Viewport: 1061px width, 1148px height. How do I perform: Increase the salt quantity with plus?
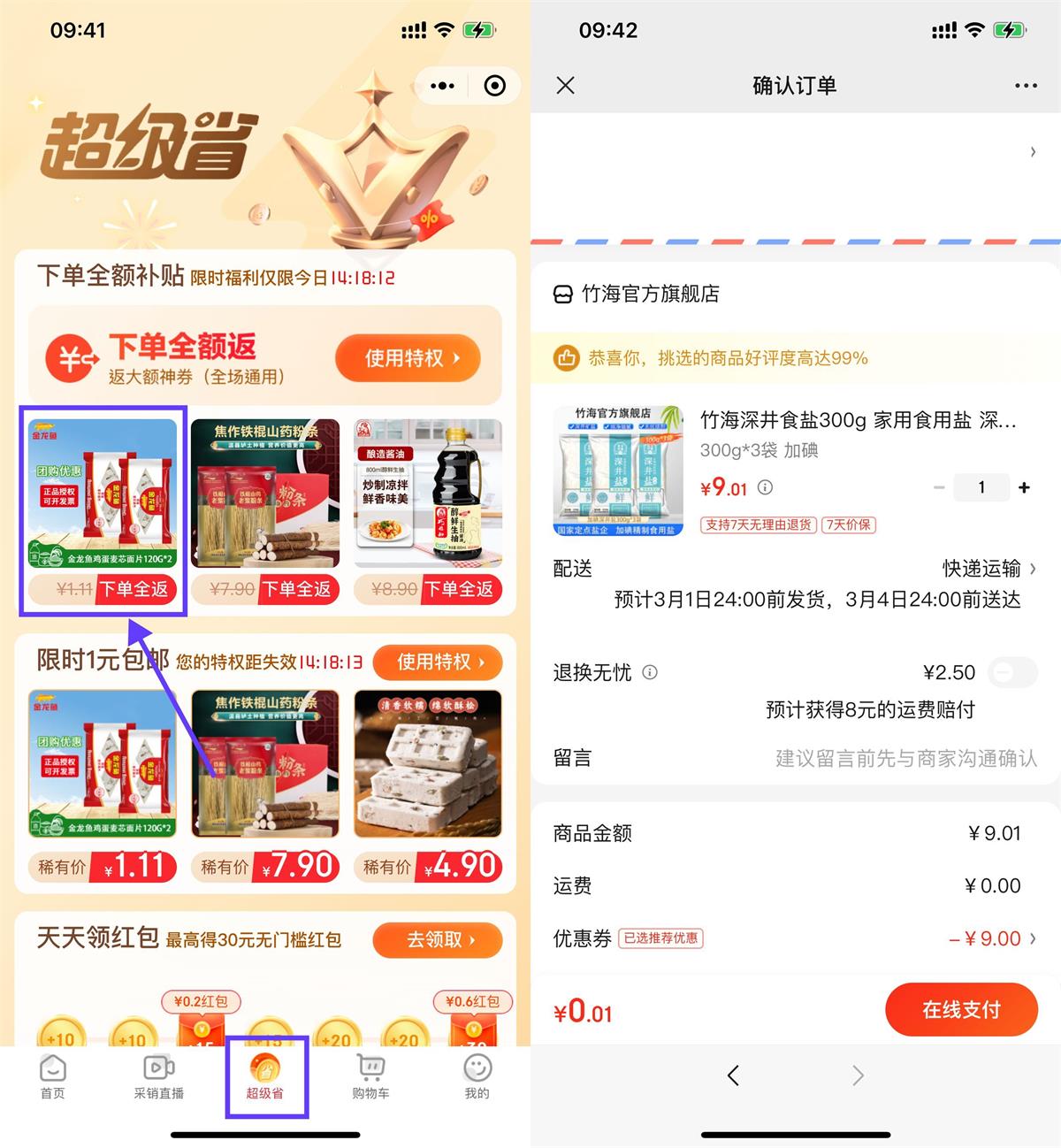click(1024, 487)
